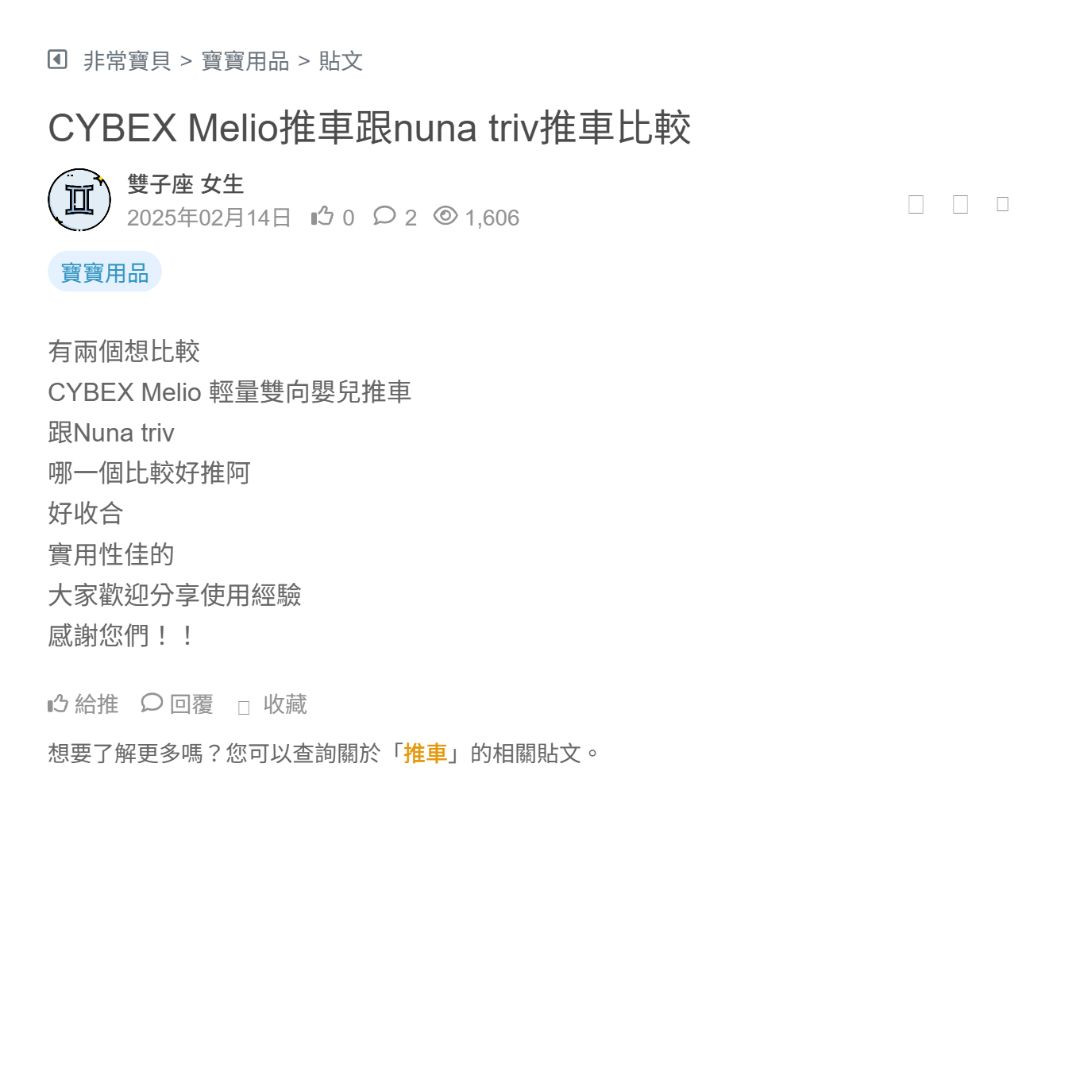The width and height of the screenshot is (1080, 1080).
Task: Save this post with 收藏
Action: 273,705
